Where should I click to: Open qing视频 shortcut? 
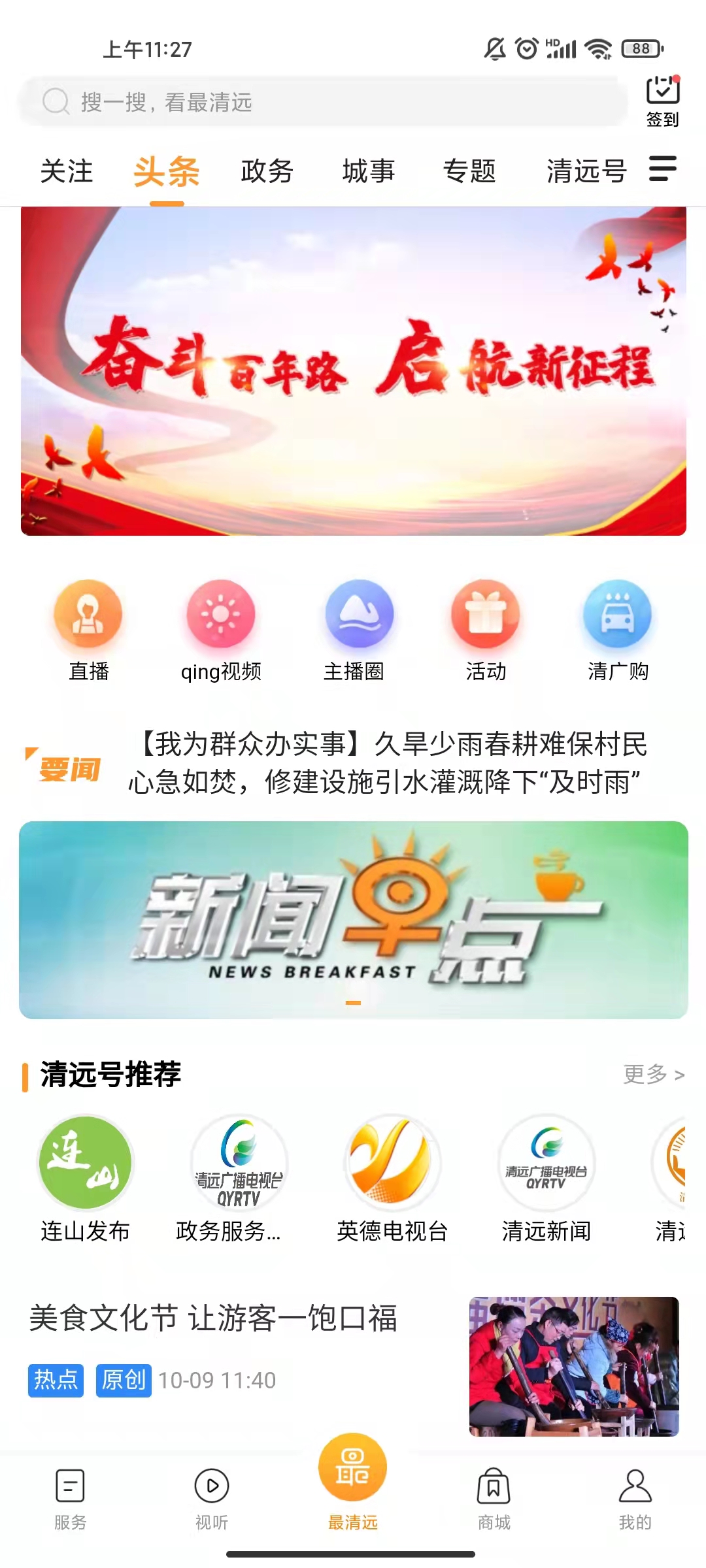pos(221,629)
